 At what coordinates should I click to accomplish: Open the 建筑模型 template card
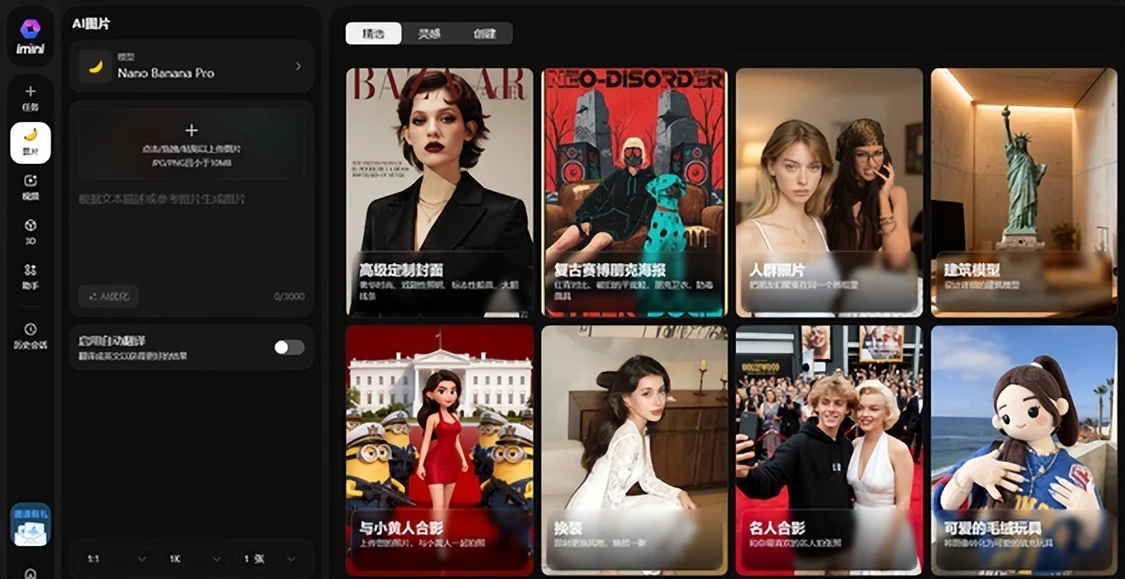(x=1023, y=192)
